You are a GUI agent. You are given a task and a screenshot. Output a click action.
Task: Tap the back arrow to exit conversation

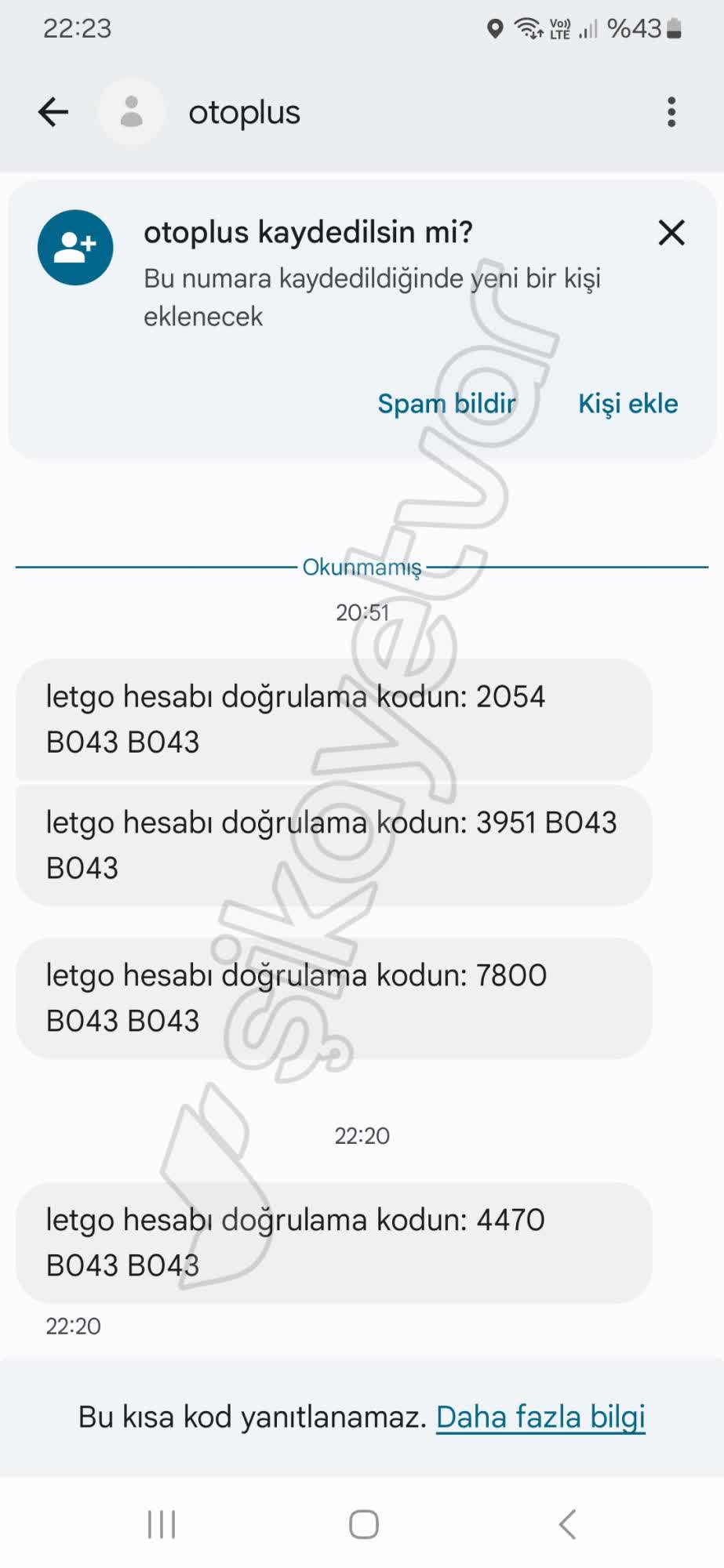click(52, 111)
